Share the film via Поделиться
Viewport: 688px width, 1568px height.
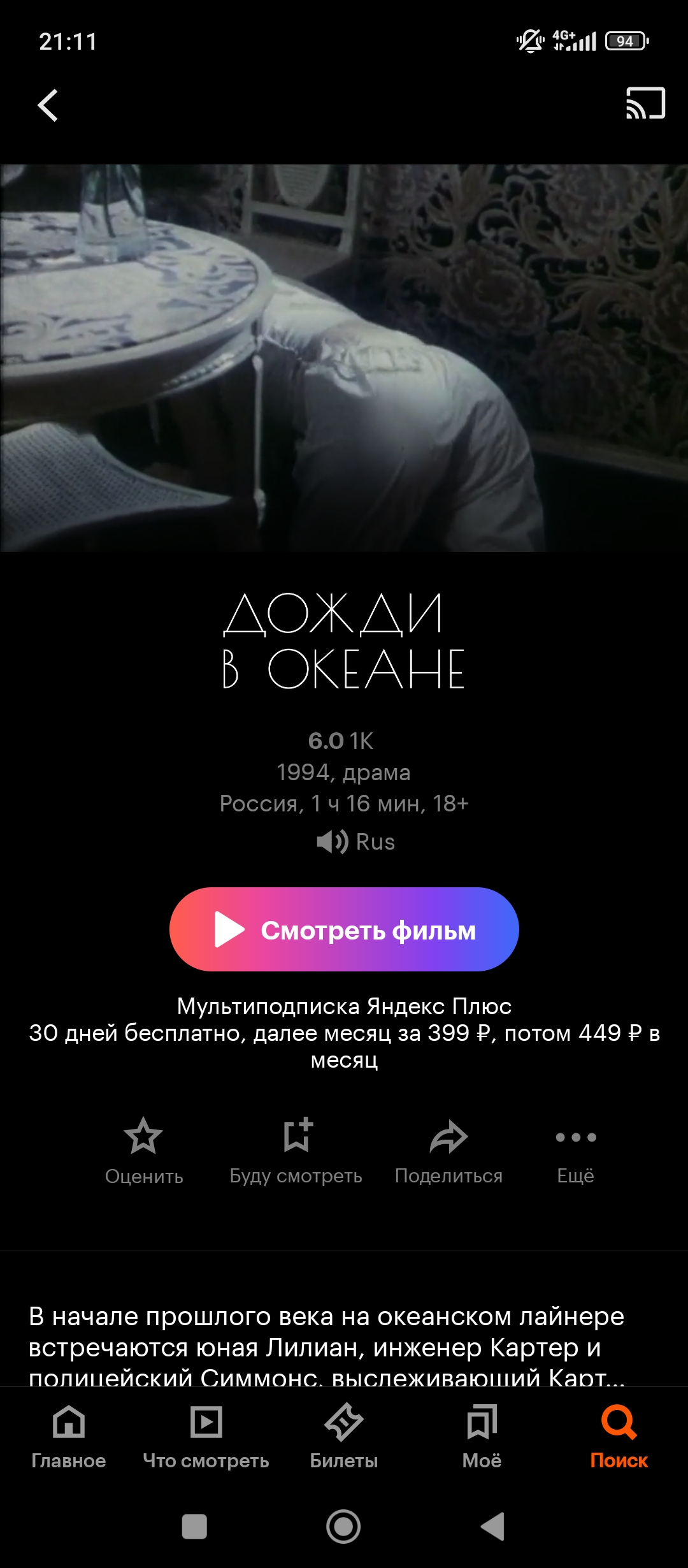point(448,1151)
